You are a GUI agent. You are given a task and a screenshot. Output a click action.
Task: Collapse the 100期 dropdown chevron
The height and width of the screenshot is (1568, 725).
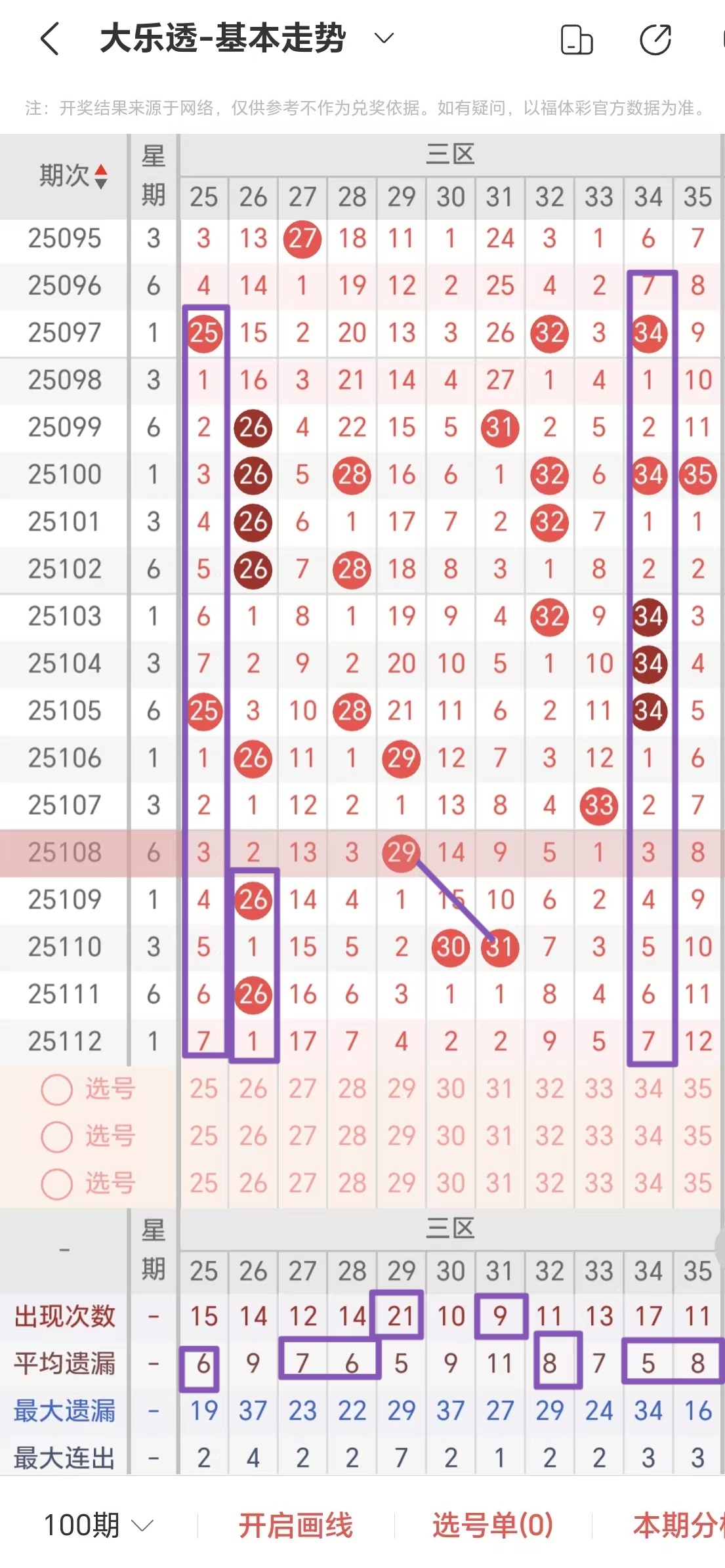[x=142, y=1523]
